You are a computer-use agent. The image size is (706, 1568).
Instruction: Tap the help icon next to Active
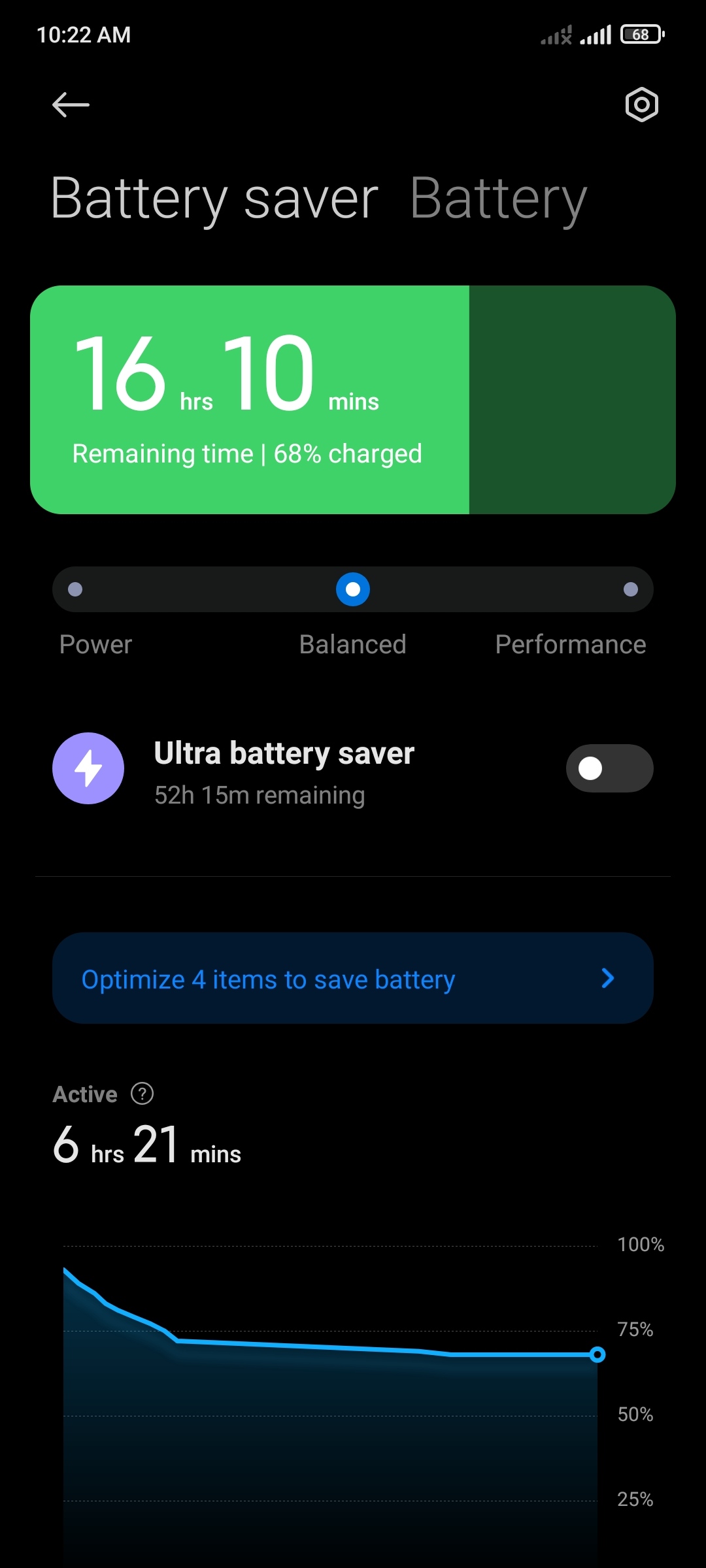[142, 1093]
